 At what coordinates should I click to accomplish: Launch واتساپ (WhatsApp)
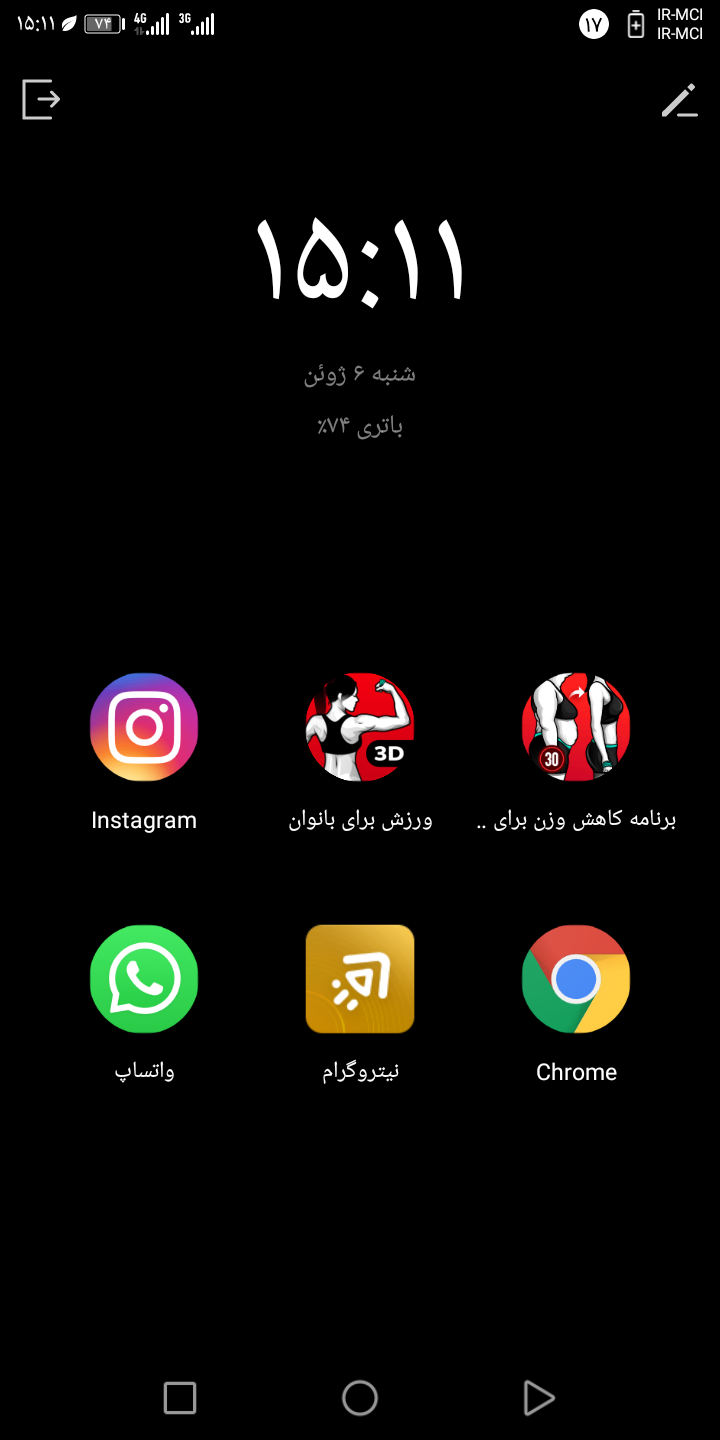coord(144,979)
